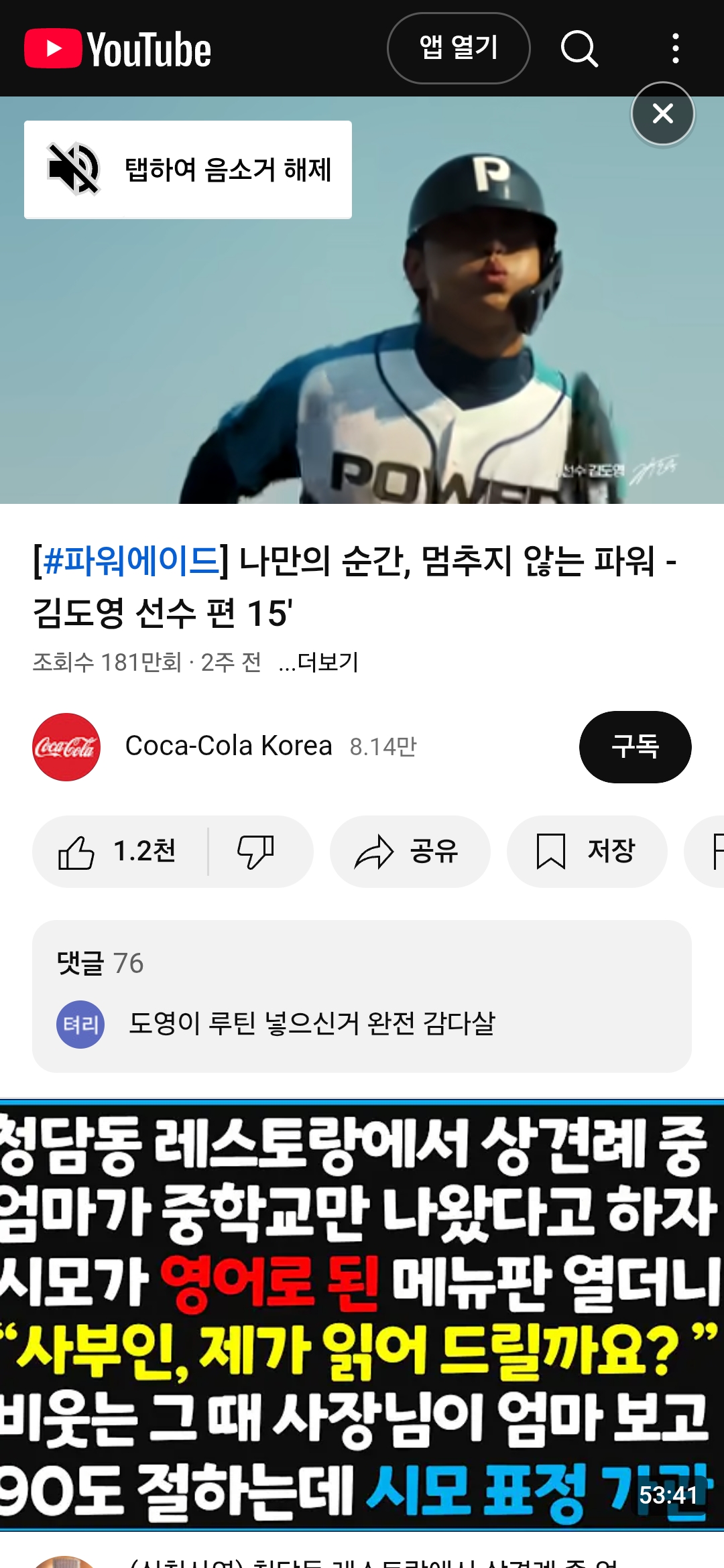This screenshot has height=1568, width=724.
Task: Save the video using 저장
Action: tap(587, 852)
